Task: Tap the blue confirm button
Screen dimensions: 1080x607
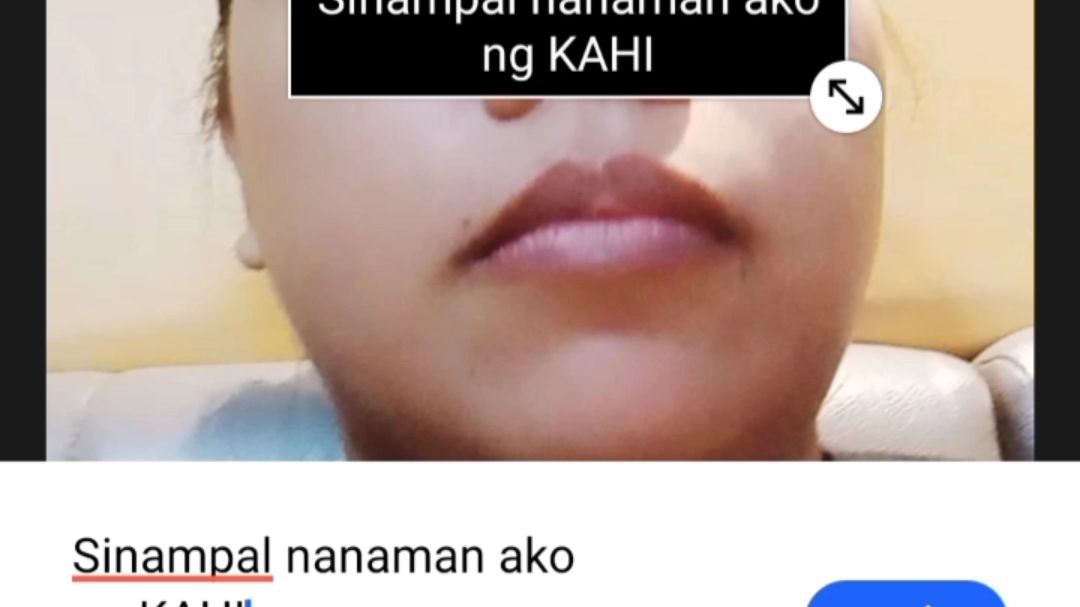Action: pos(905,595)
